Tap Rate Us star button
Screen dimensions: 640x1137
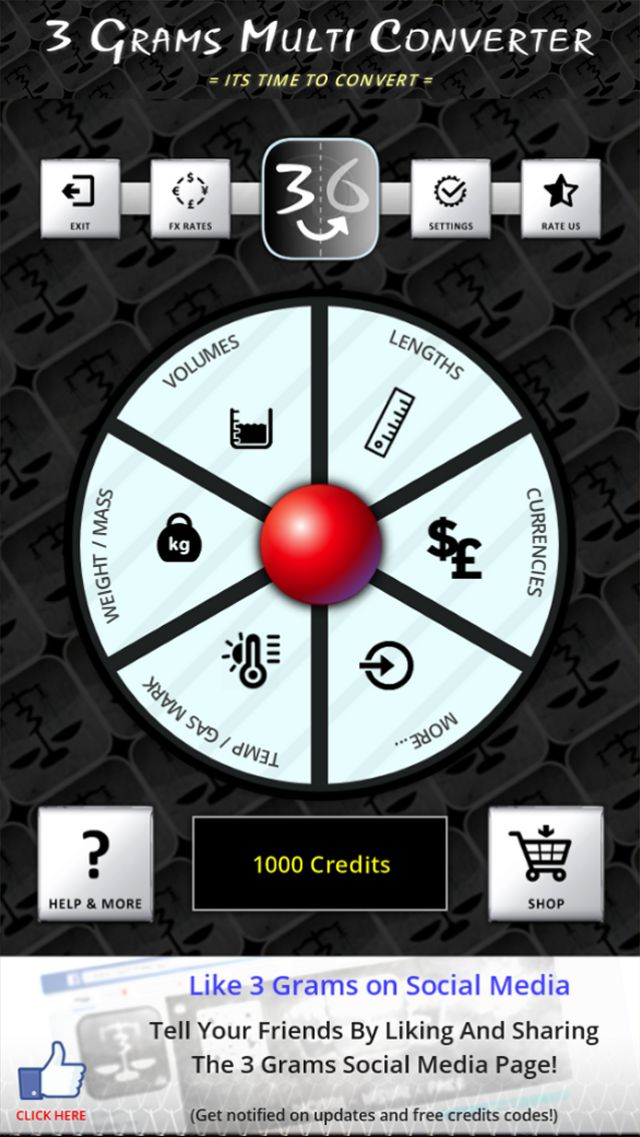click(560, 199)
